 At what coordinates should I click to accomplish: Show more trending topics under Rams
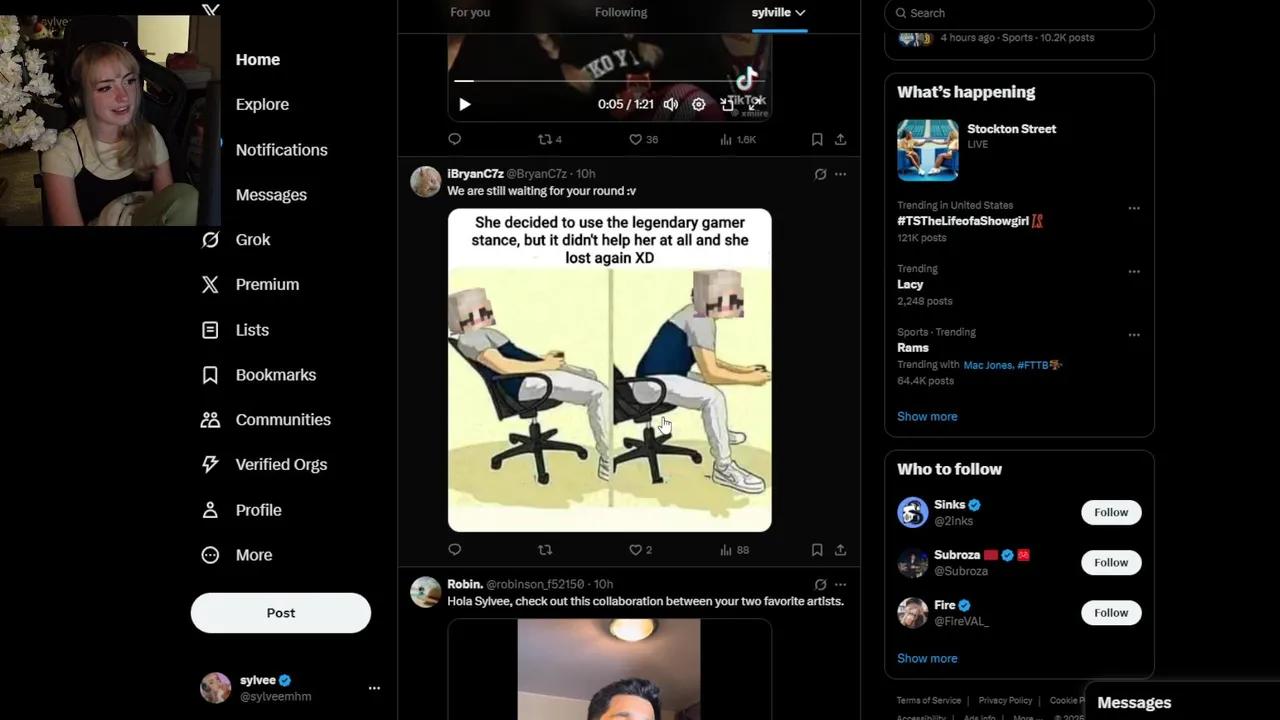[x=927, y=417]
